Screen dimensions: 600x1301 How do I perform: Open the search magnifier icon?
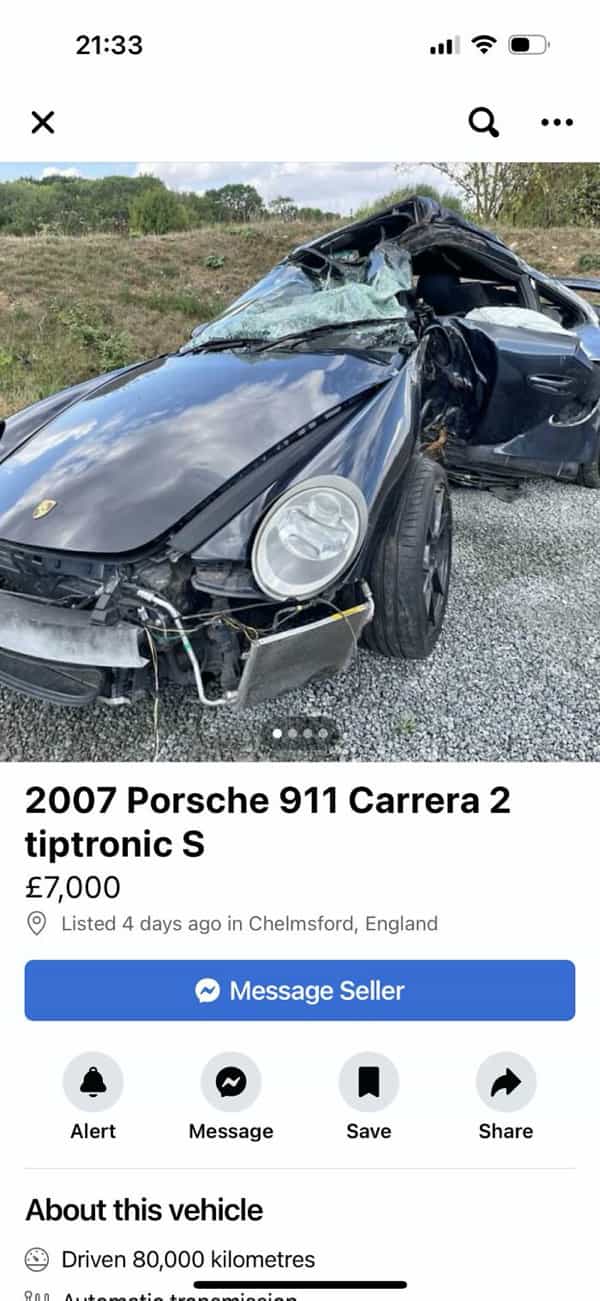483,122
